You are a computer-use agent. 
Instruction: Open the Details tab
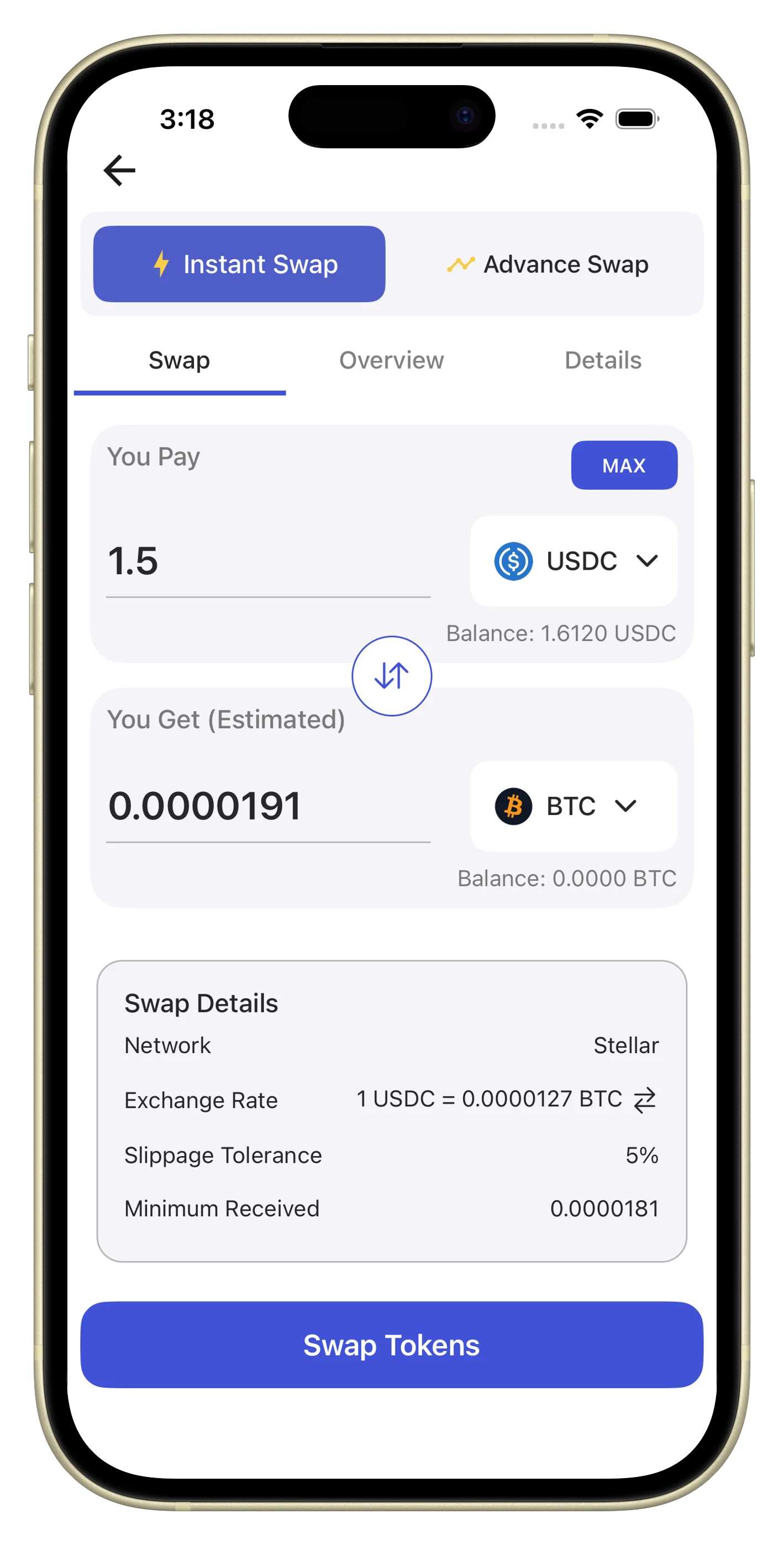pyautogui.click(x=603, y=360)
